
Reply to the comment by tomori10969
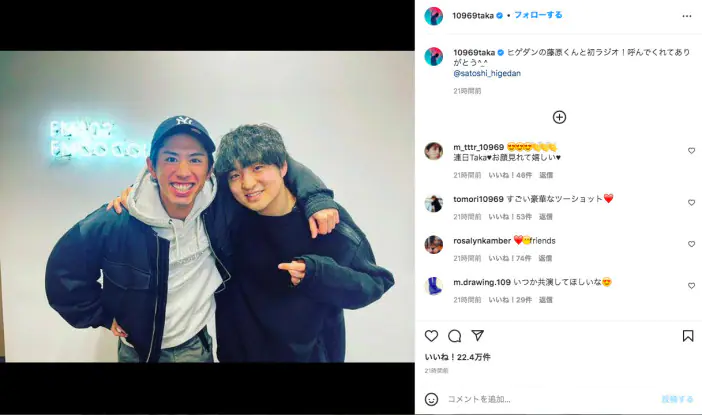click(546, 216)
